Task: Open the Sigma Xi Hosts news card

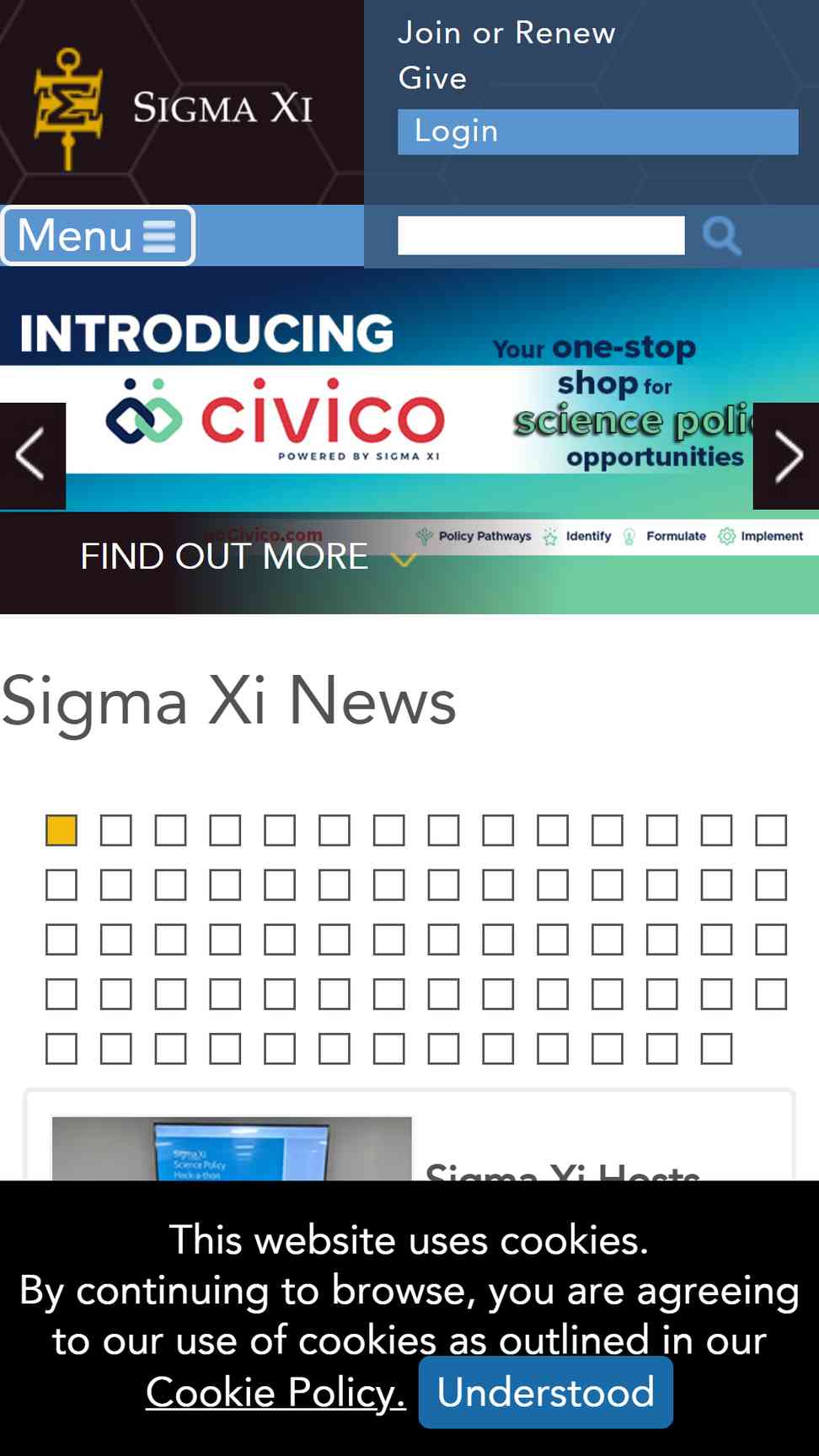Action: [x=409, y=1136]
